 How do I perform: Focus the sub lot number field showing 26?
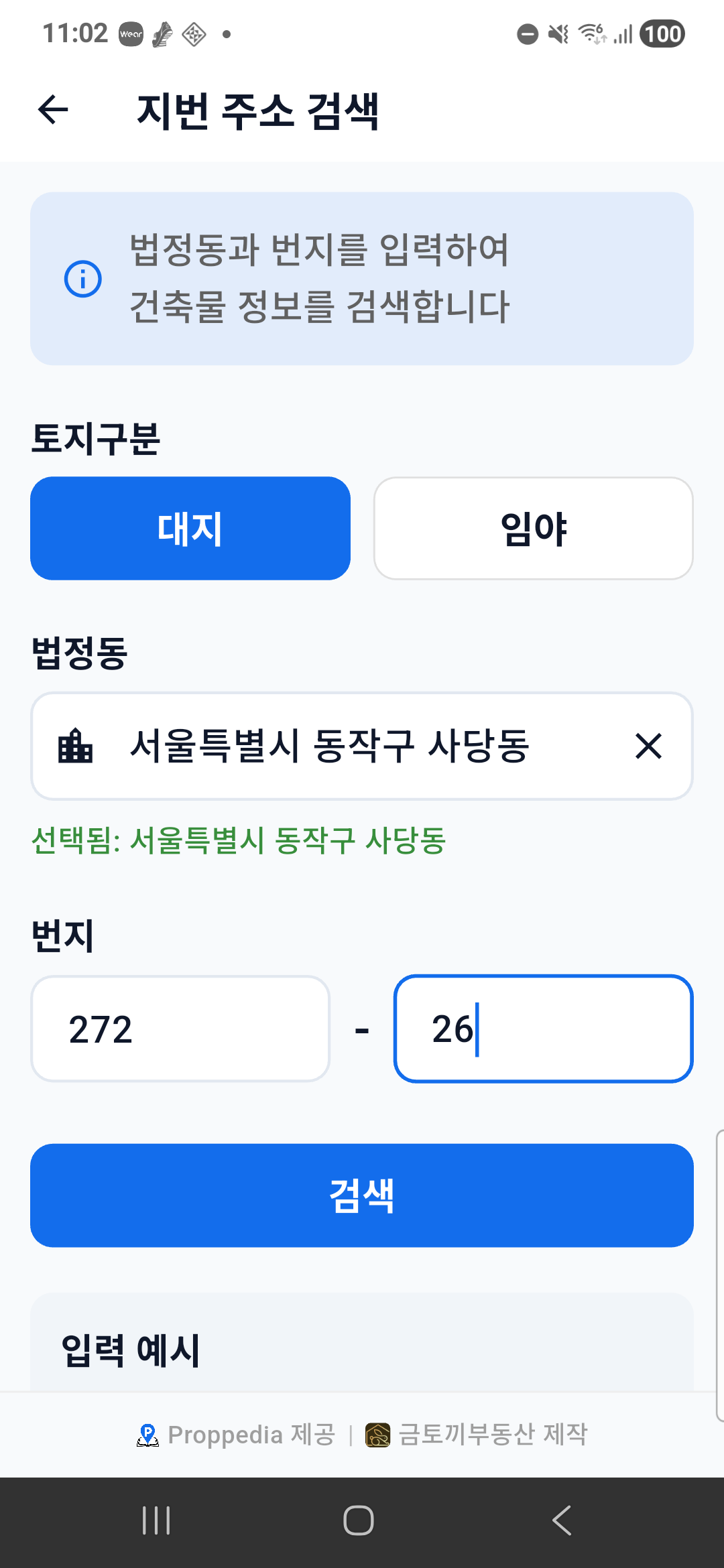[543, 1029]
